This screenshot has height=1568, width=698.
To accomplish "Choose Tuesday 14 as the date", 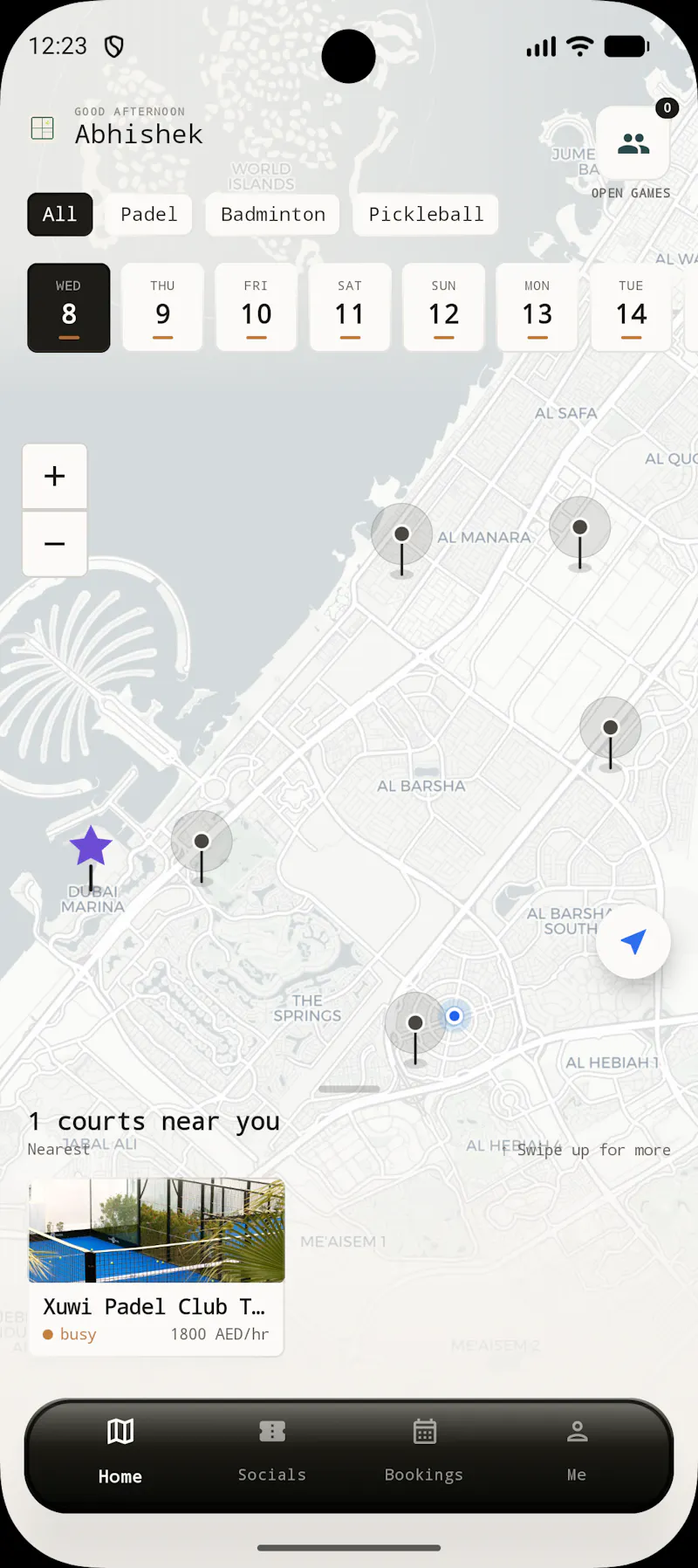I will pos(631,308).
